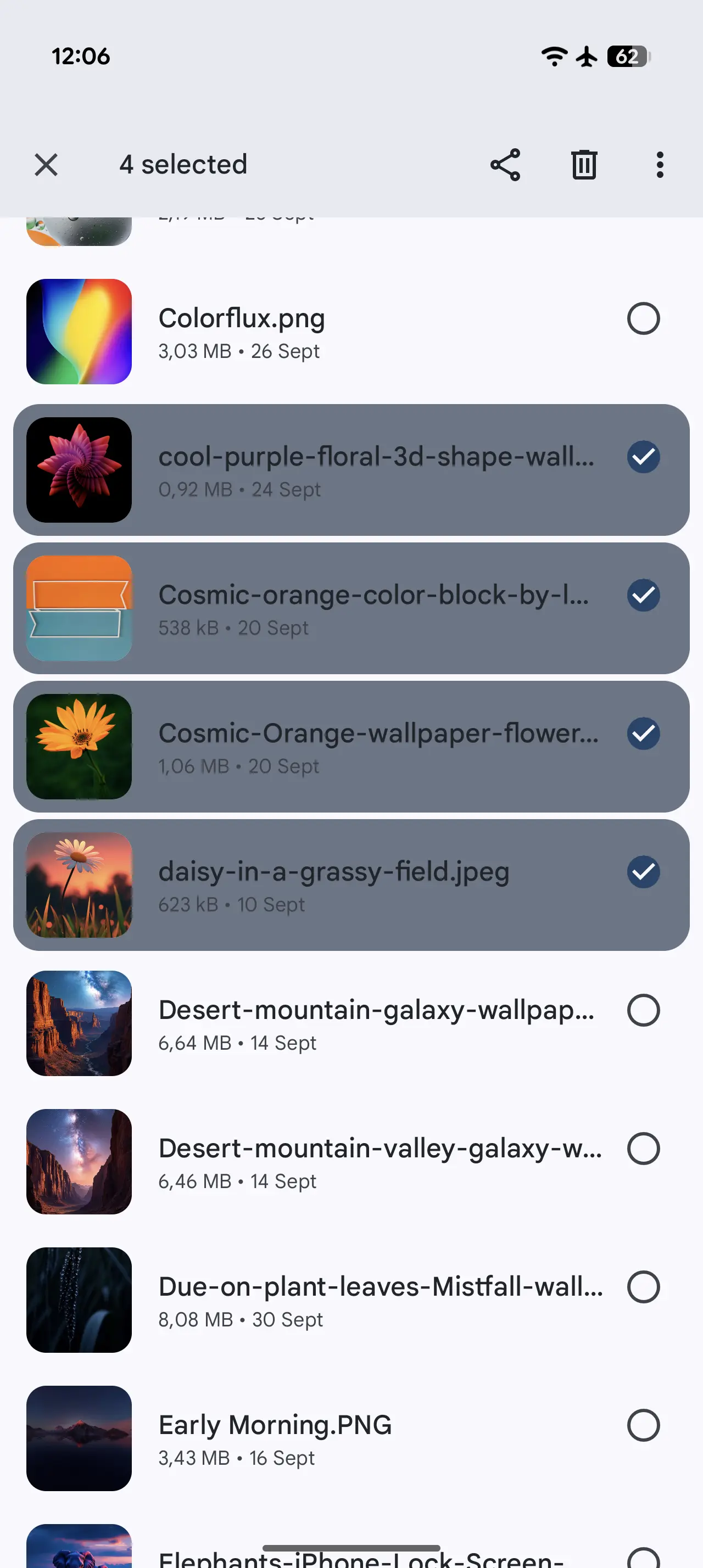Uncheck Cosmic-orange-color-block file
Image resolution: width=703 pixels, height=1568 pixels.
click(643, 595)
